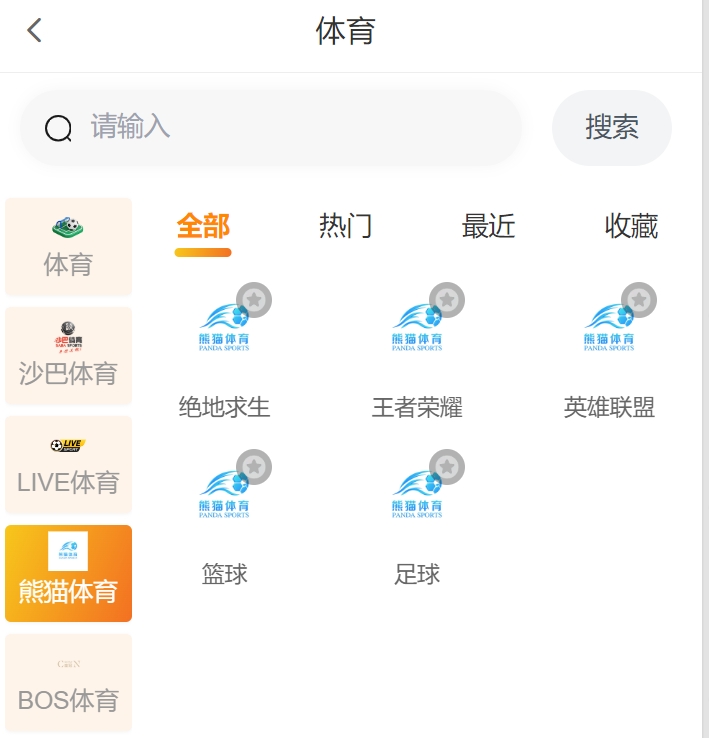Launch the 英雄联盟 tile
Viewport: 709px width, 738px height.
pos(609,345)
